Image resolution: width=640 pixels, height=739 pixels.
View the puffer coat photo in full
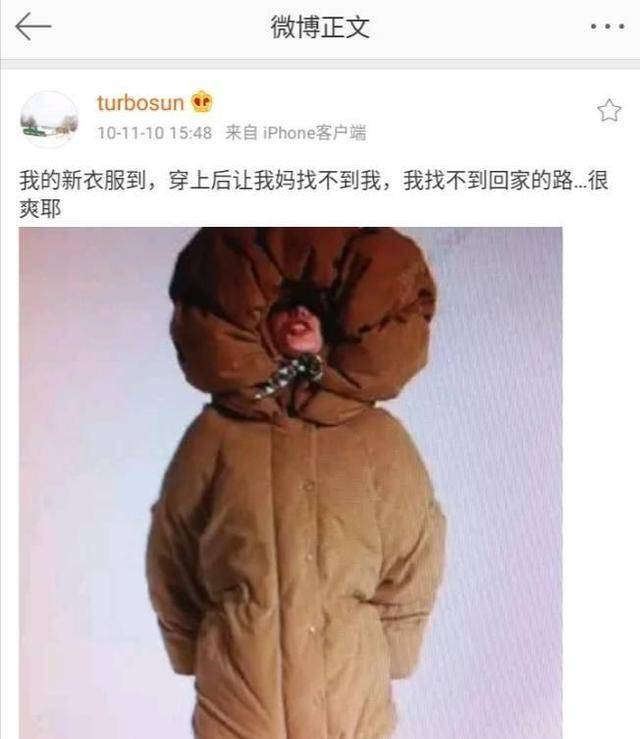pyautogui.click(x=291, y=480)
